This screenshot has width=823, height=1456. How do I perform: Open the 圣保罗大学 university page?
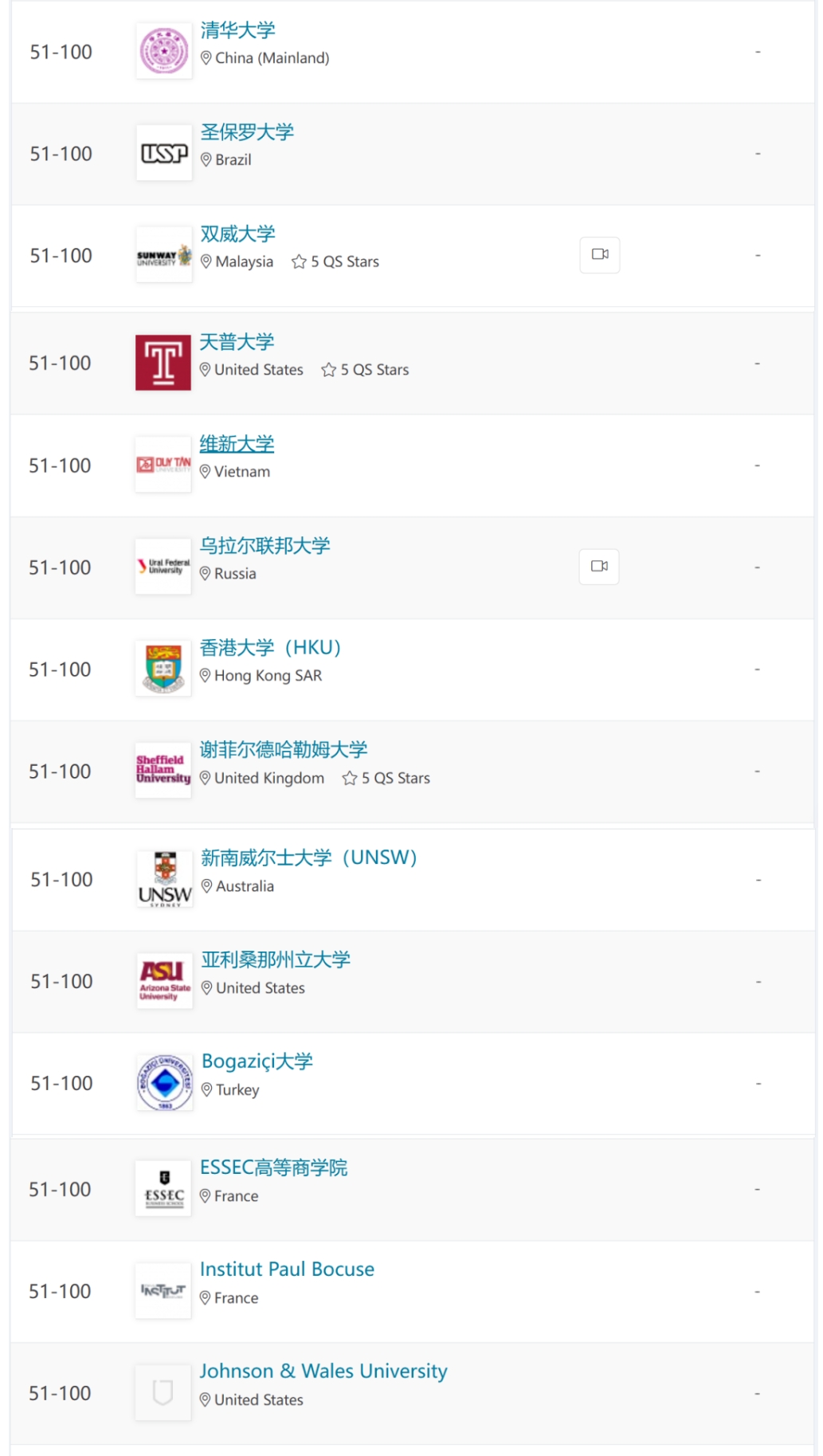coord(247,132)
